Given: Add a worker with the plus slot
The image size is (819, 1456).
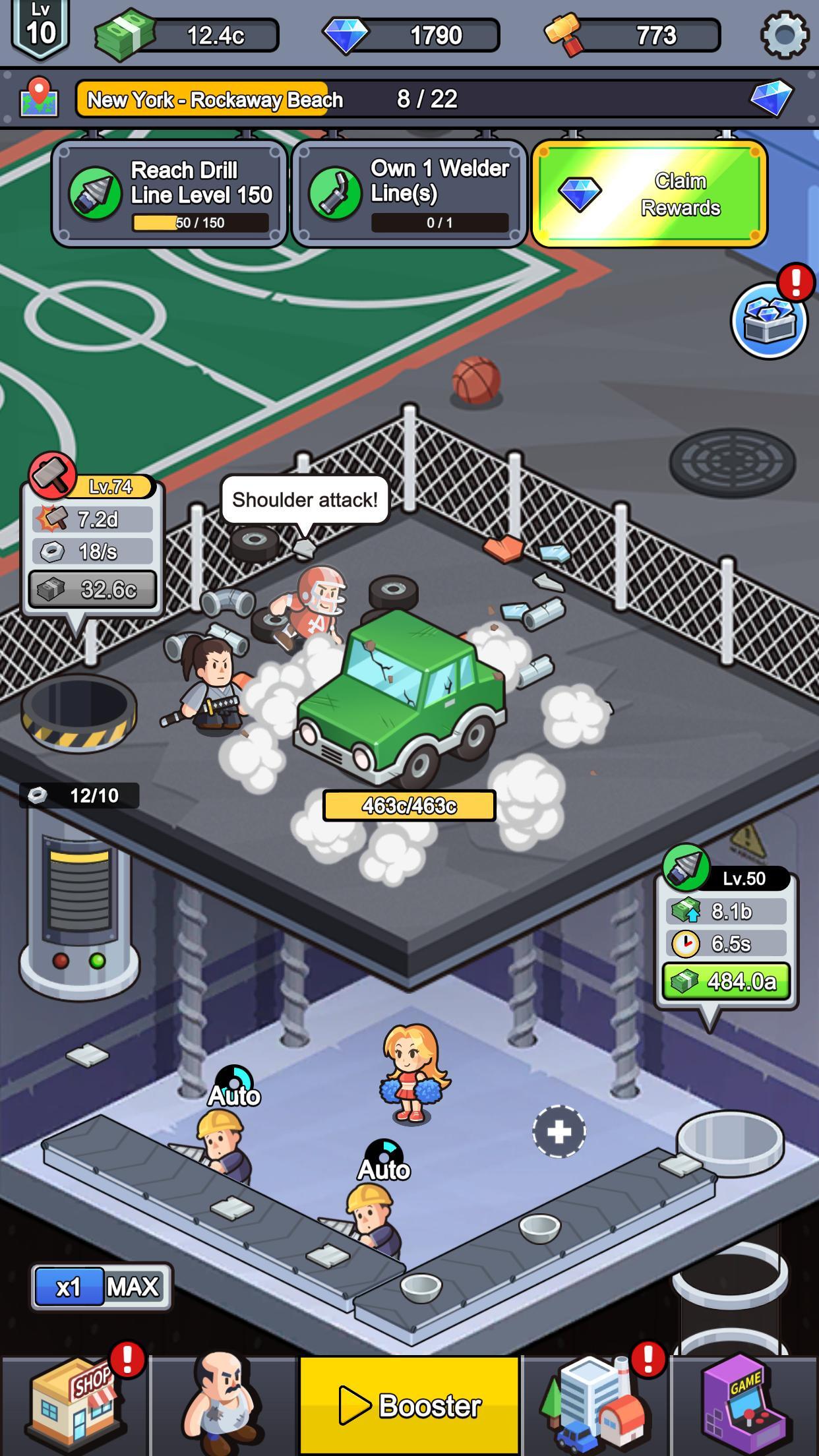Looking at the screenshot, I should click(x=559, y=1132).
